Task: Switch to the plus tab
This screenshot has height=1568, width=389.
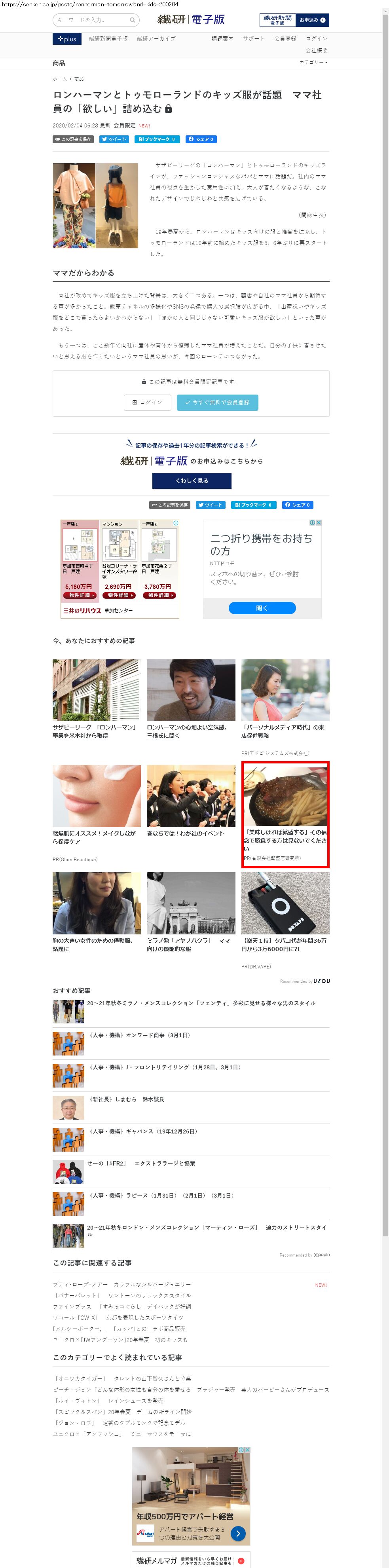Action: (x=67, y=39)
